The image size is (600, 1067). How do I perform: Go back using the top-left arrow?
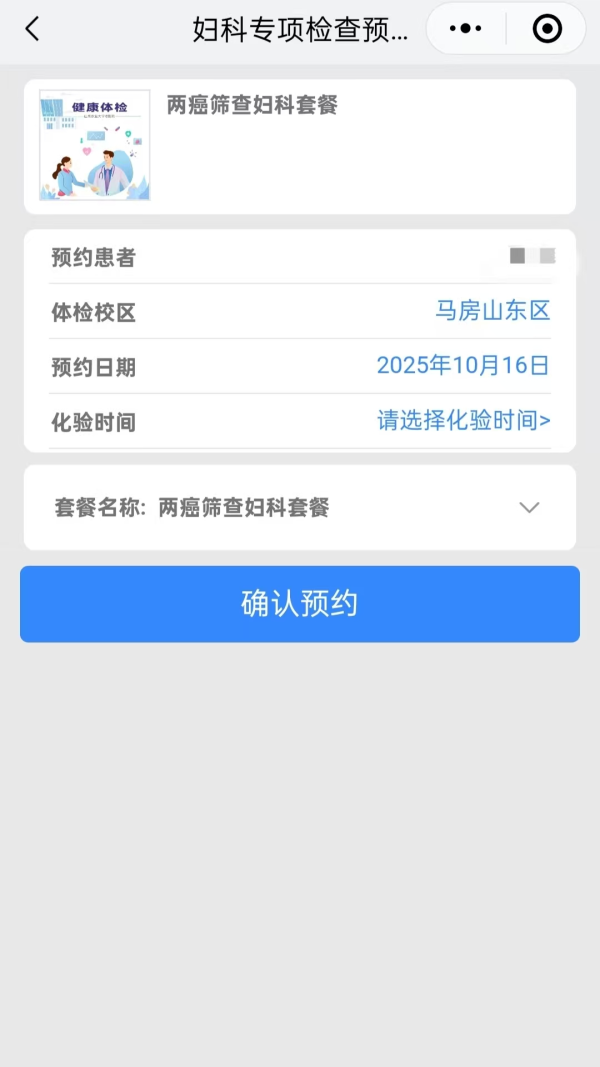(x=32, y=29)
